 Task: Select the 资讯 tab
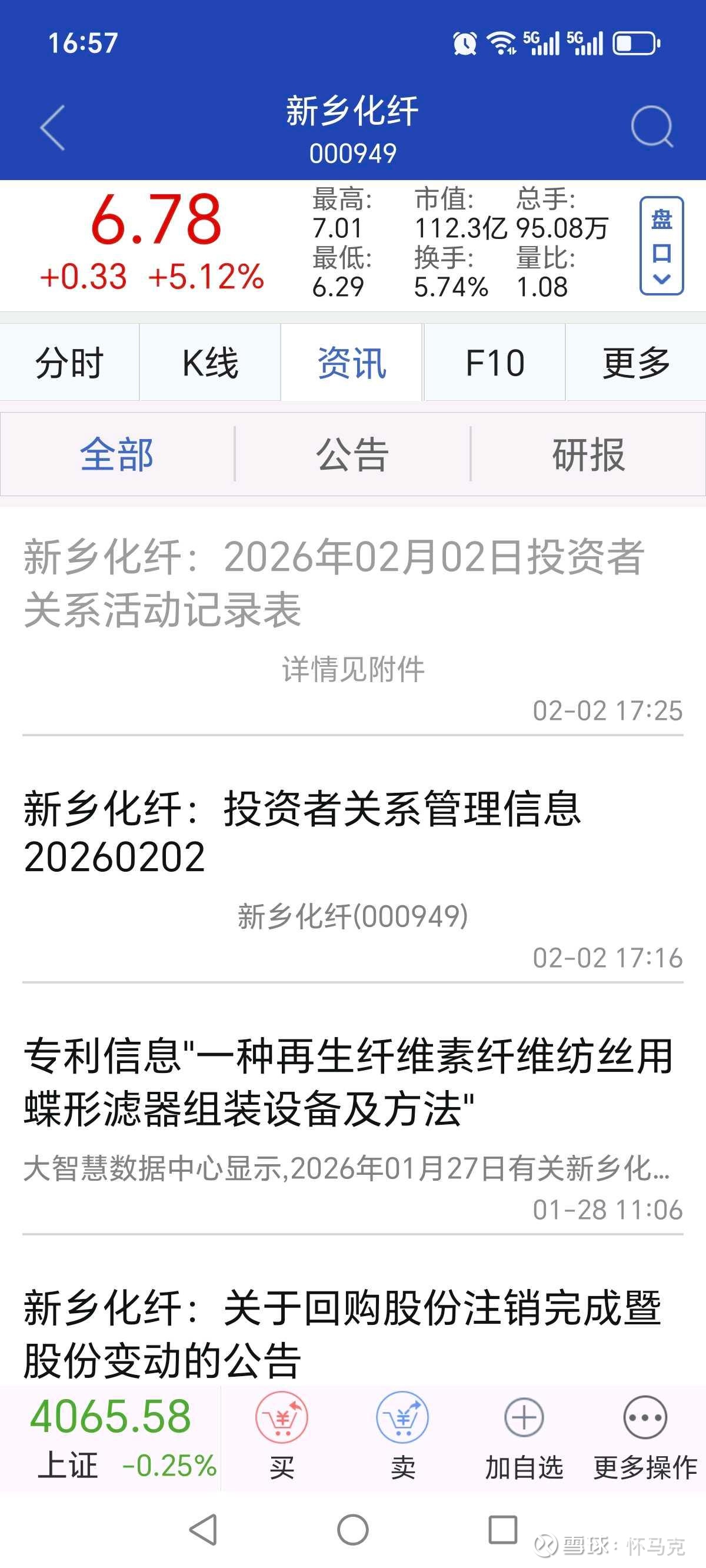click(x=352, y=363)
